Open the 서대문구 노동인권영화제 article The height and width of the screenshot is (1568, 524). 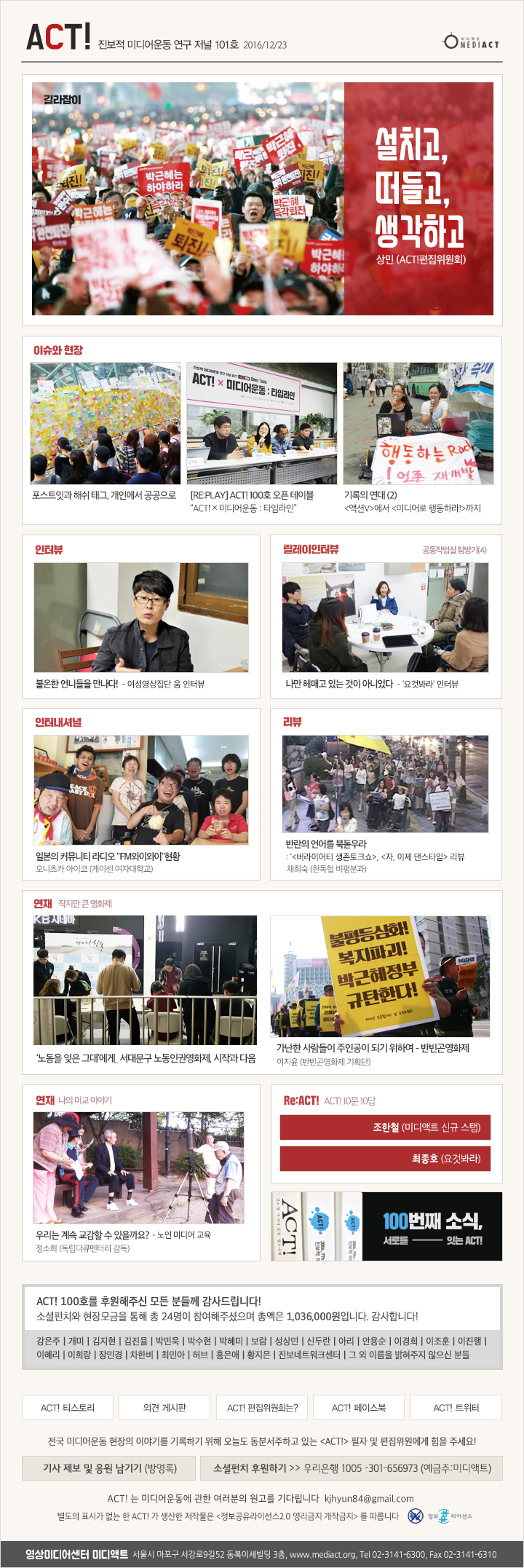coord(146,1058)
